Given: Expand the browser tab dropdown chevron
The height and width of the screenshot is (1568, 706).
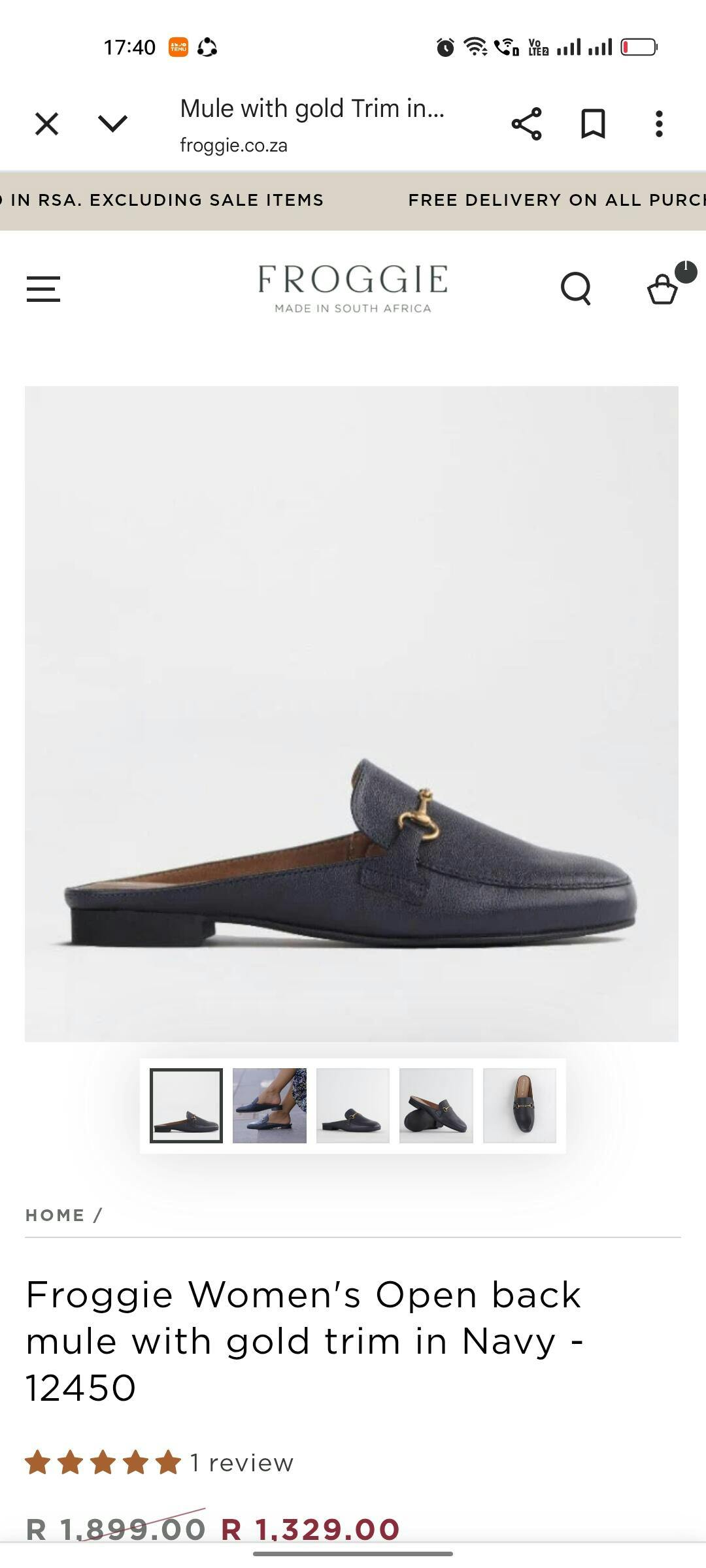Looking at the screenshot, I should click(x=112, y=123).
